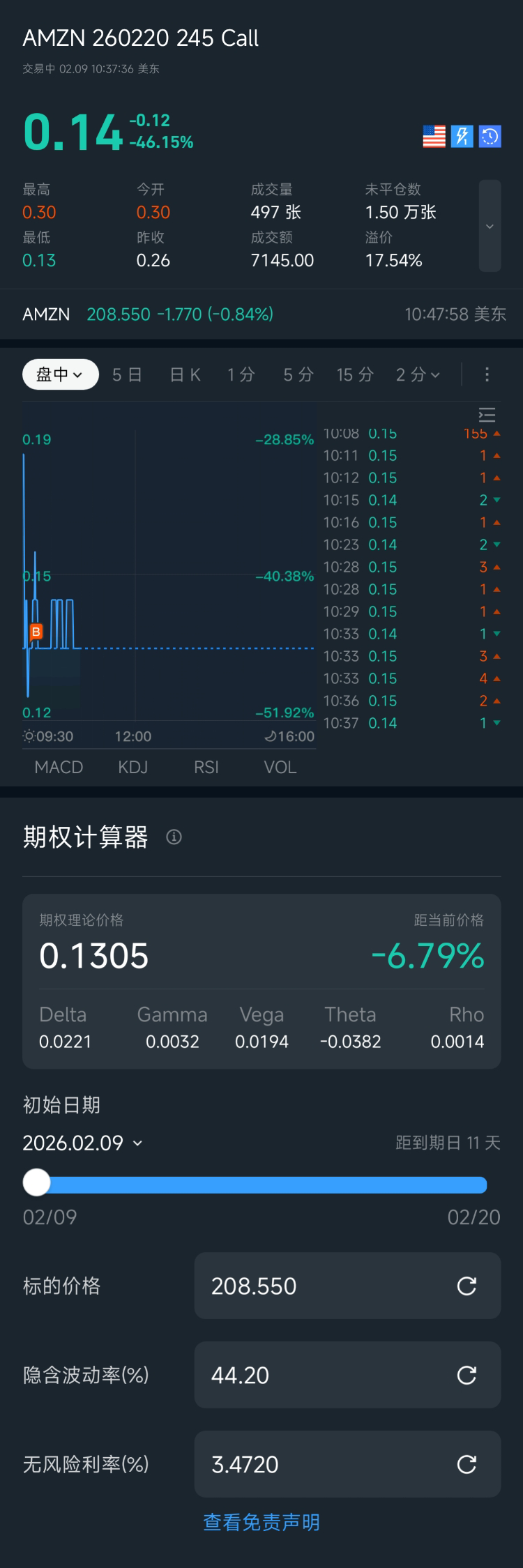Viewport: 523px width, 1568px height.
Task: Show the VOL indicator
Action: (x=280, y=767)
